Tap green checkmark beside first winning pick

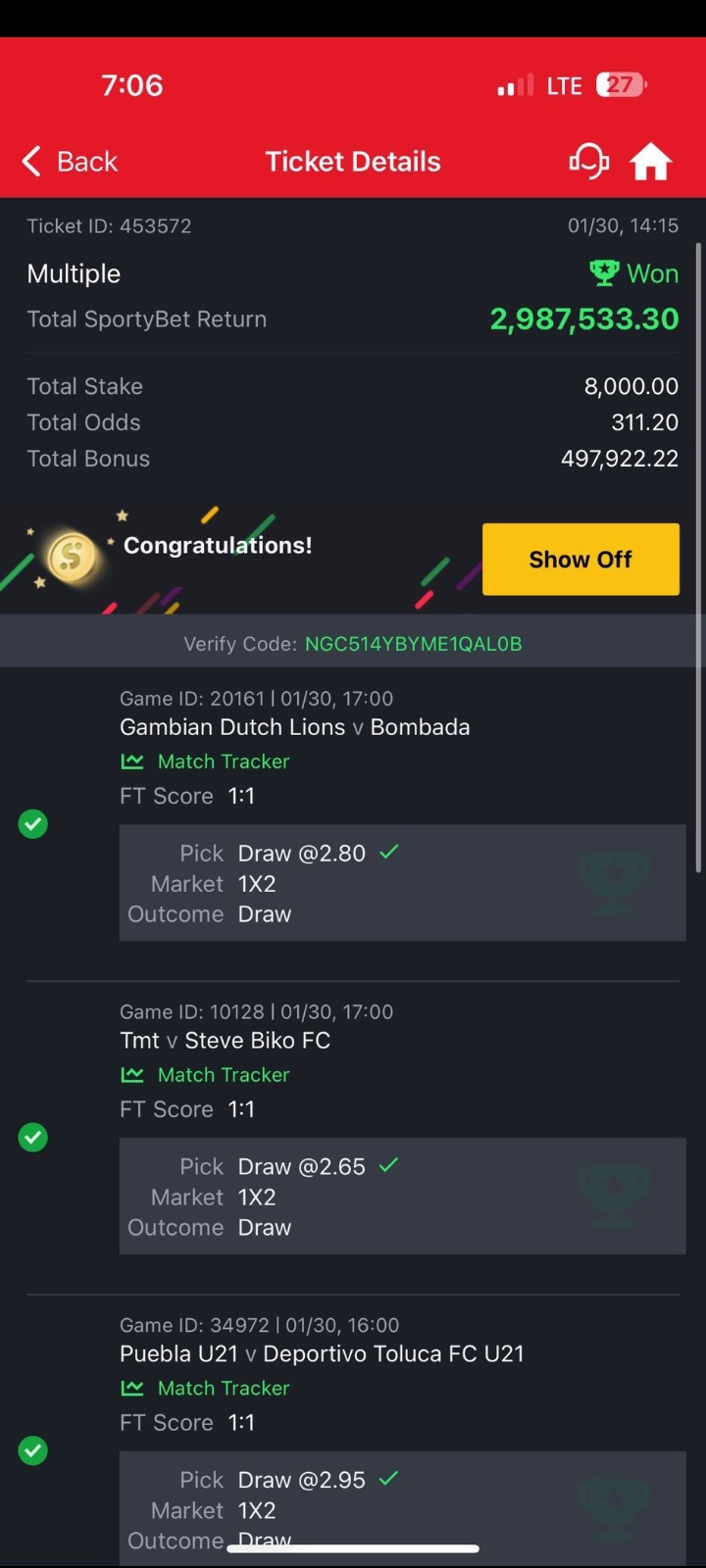(x=33, y=823)
